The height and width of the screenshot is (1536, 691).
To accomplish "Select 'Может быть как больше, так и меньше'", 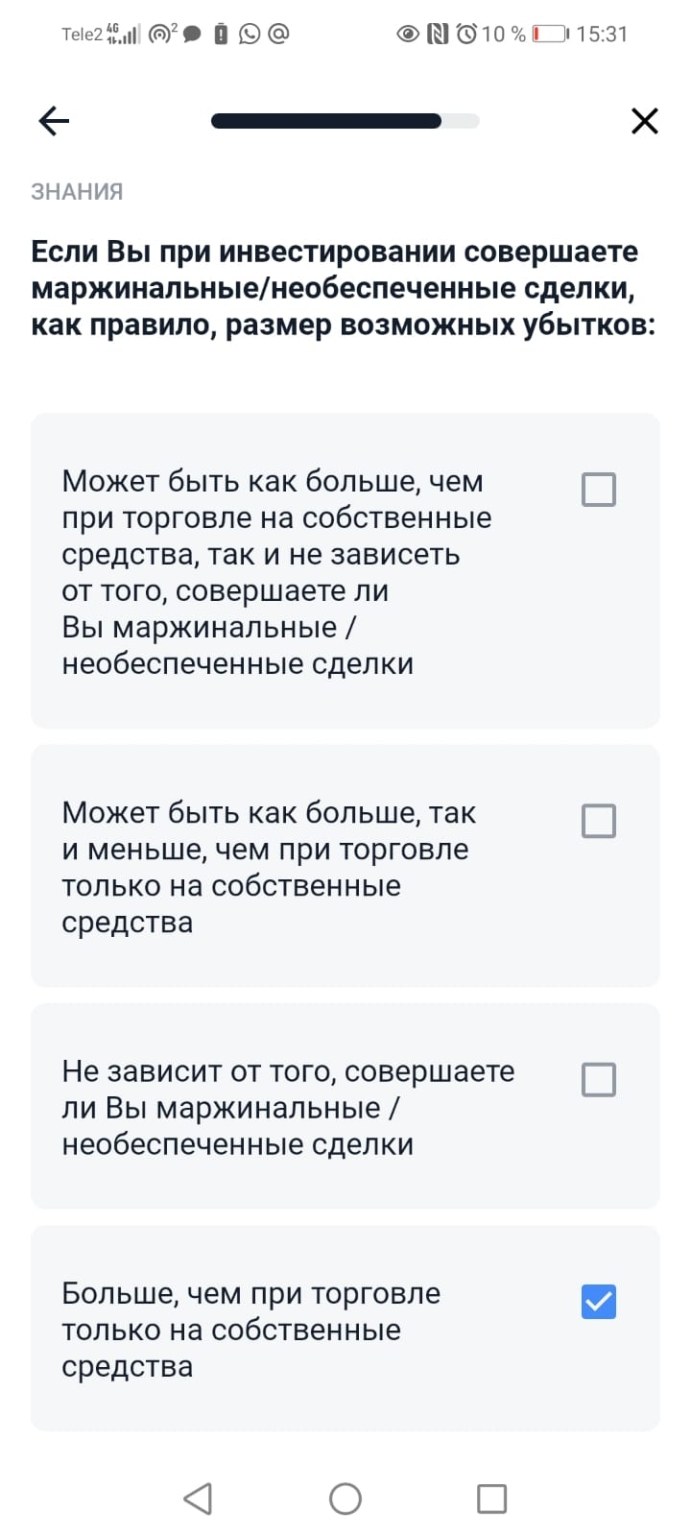I will [598, 821].
